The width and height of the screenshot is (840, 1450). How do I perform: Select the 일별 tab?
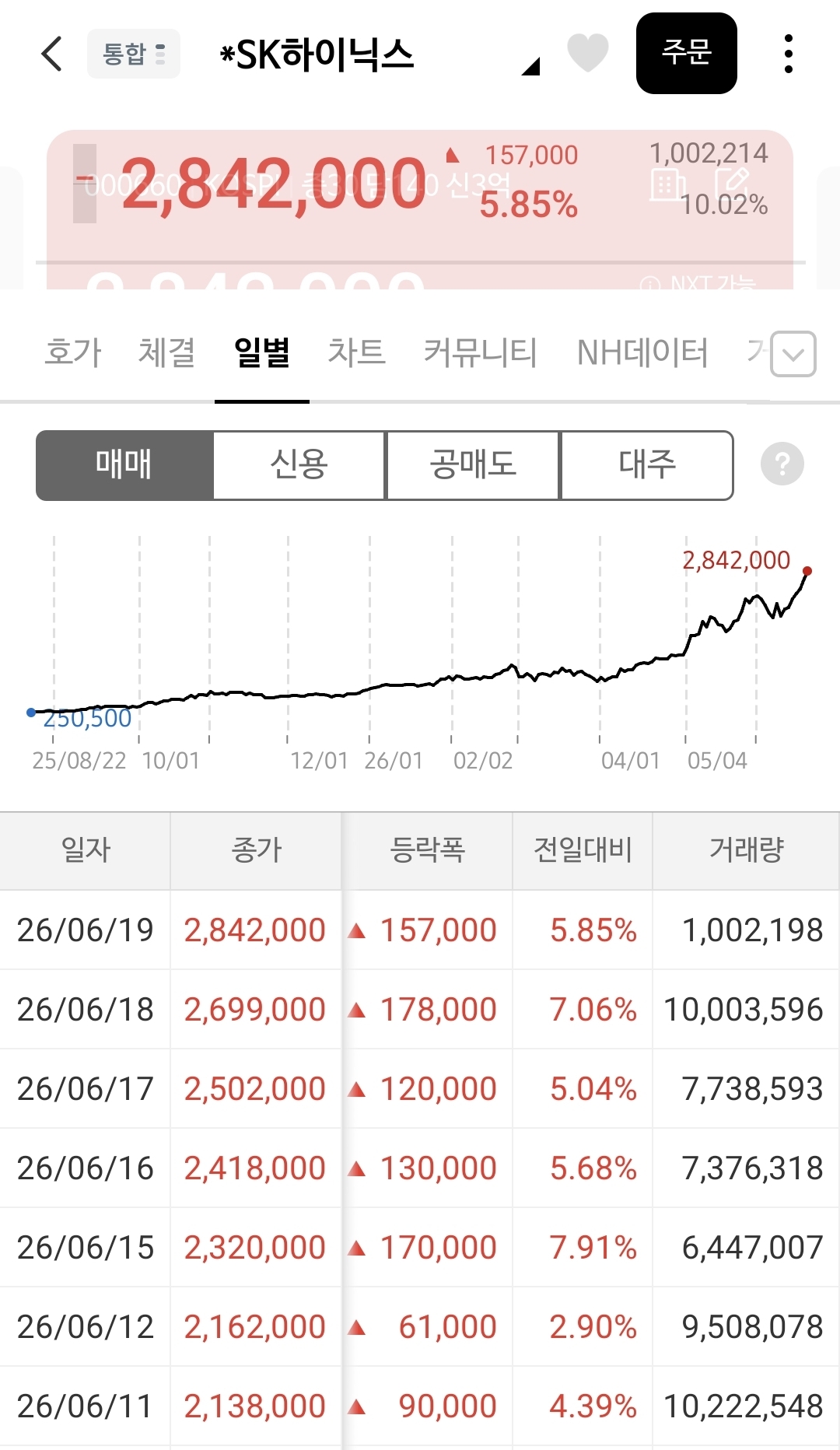262,352
